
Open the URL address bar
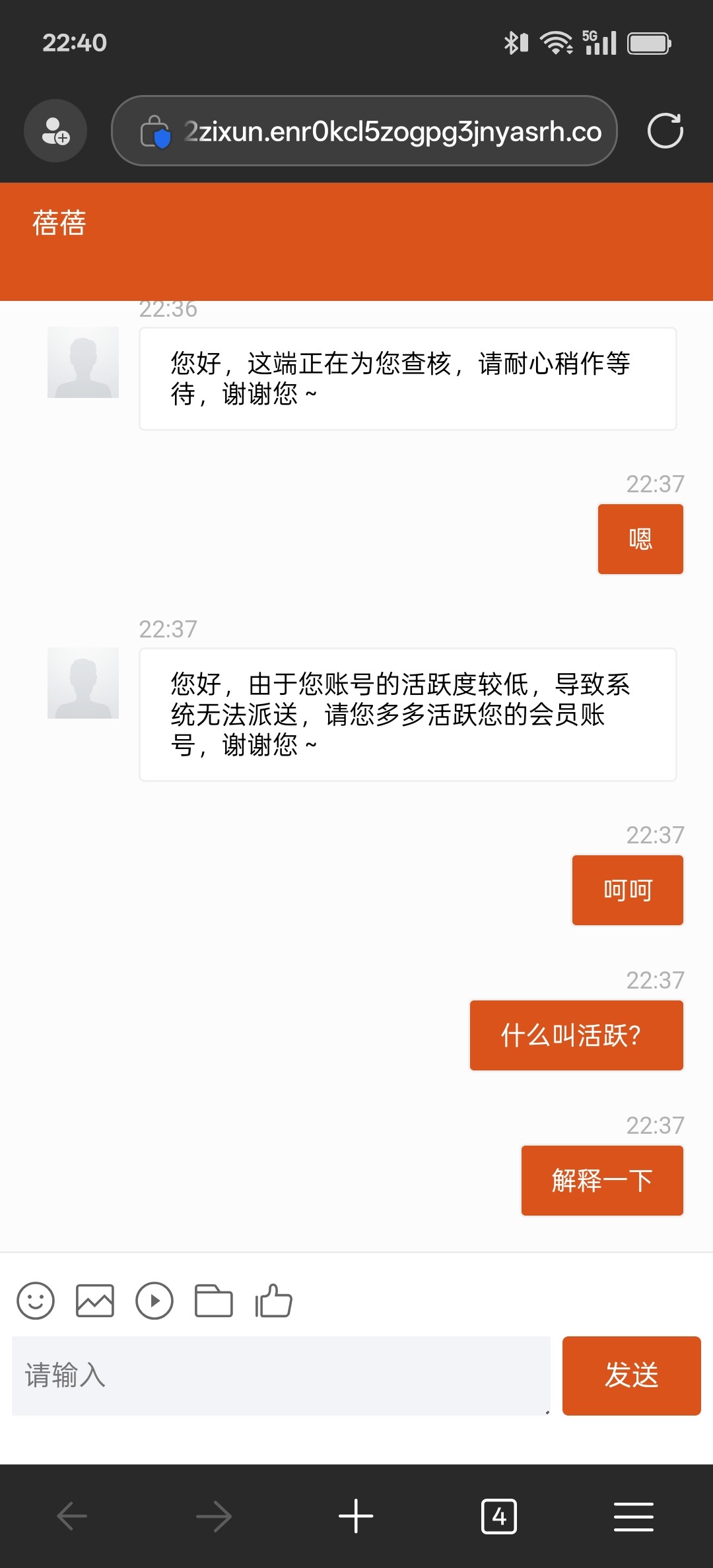(x=364, y=131)
